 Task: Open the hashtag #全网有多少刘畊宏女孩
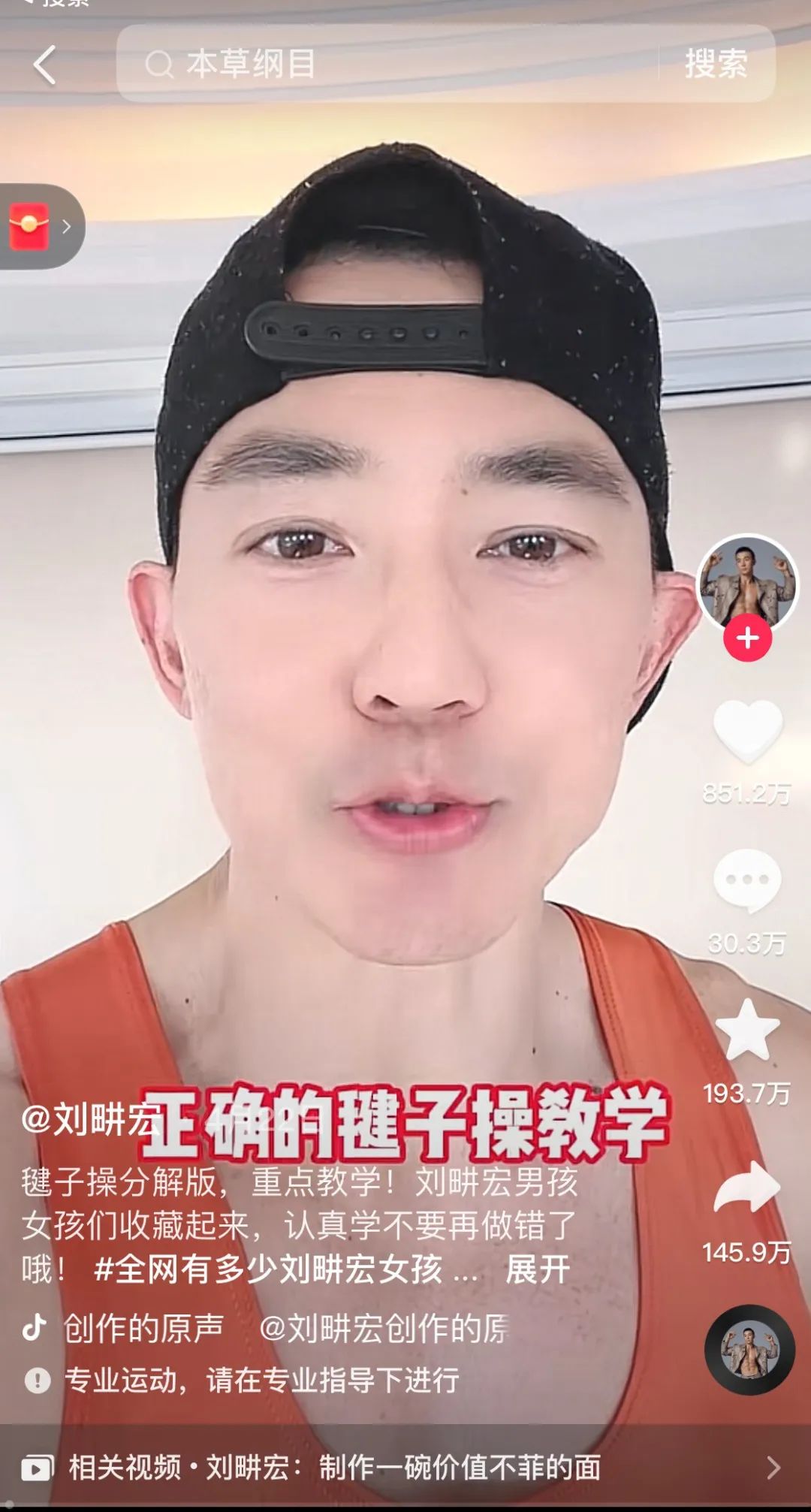[269, 1270]
